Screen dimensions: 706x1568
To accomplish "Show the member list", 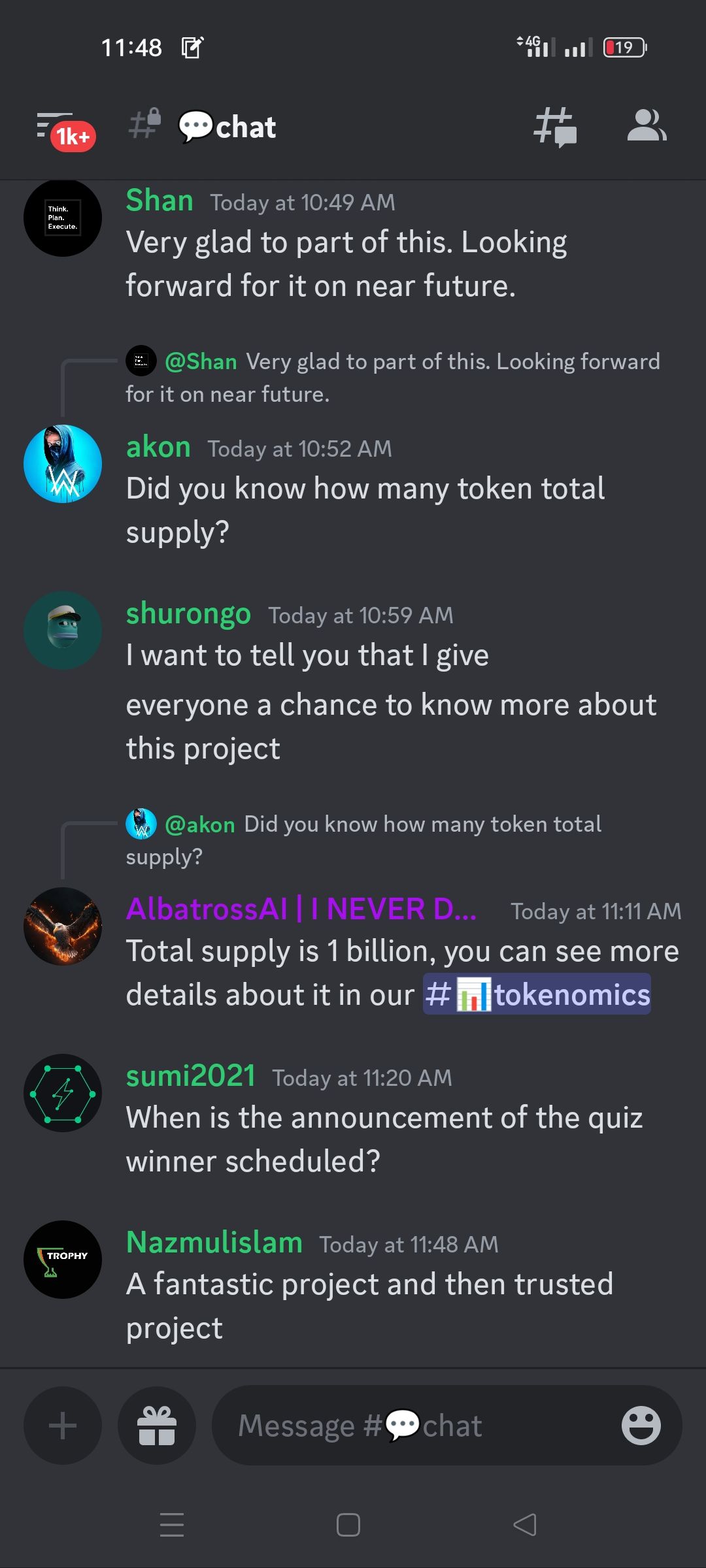I will [x=646, y=126].
